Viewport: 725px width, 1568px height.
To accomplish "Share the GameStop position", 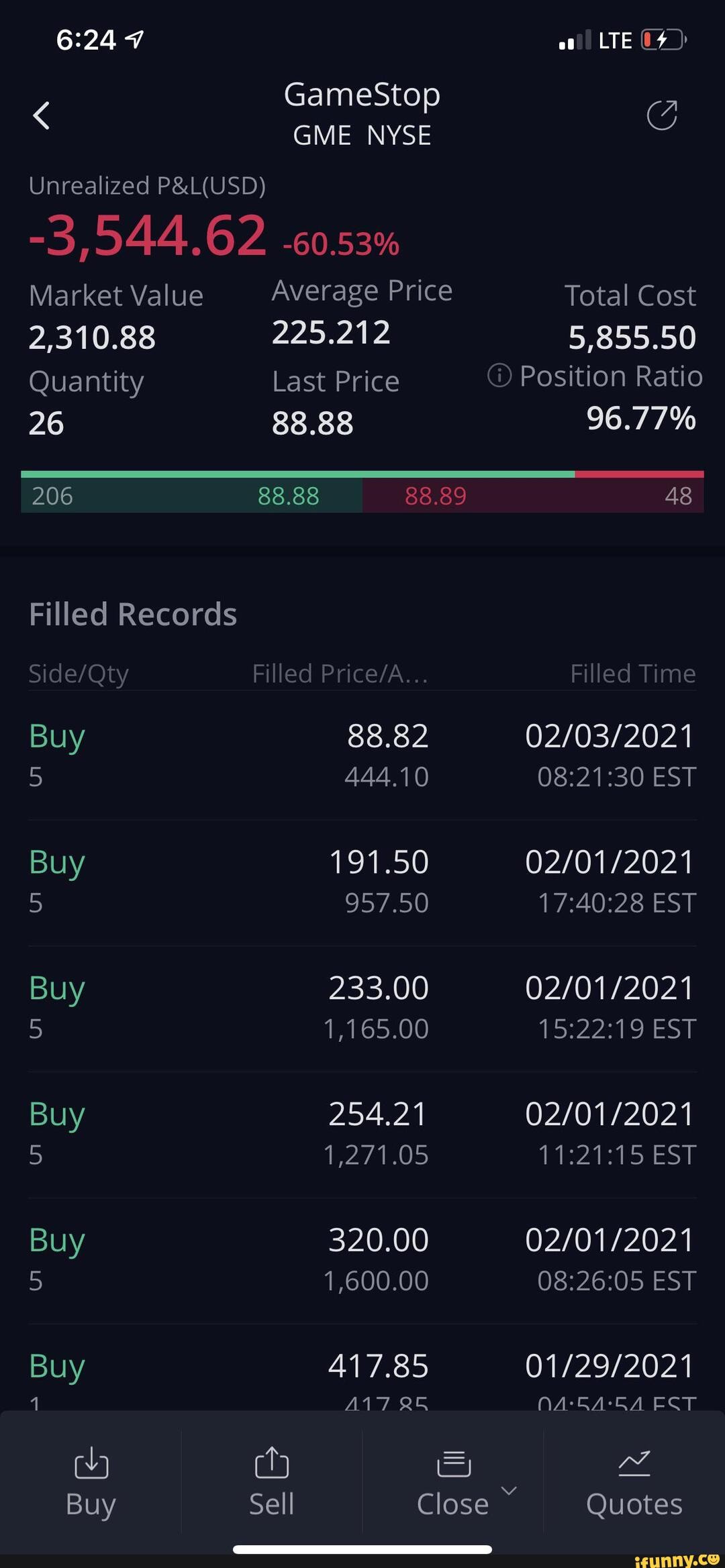I will [661, 115].
